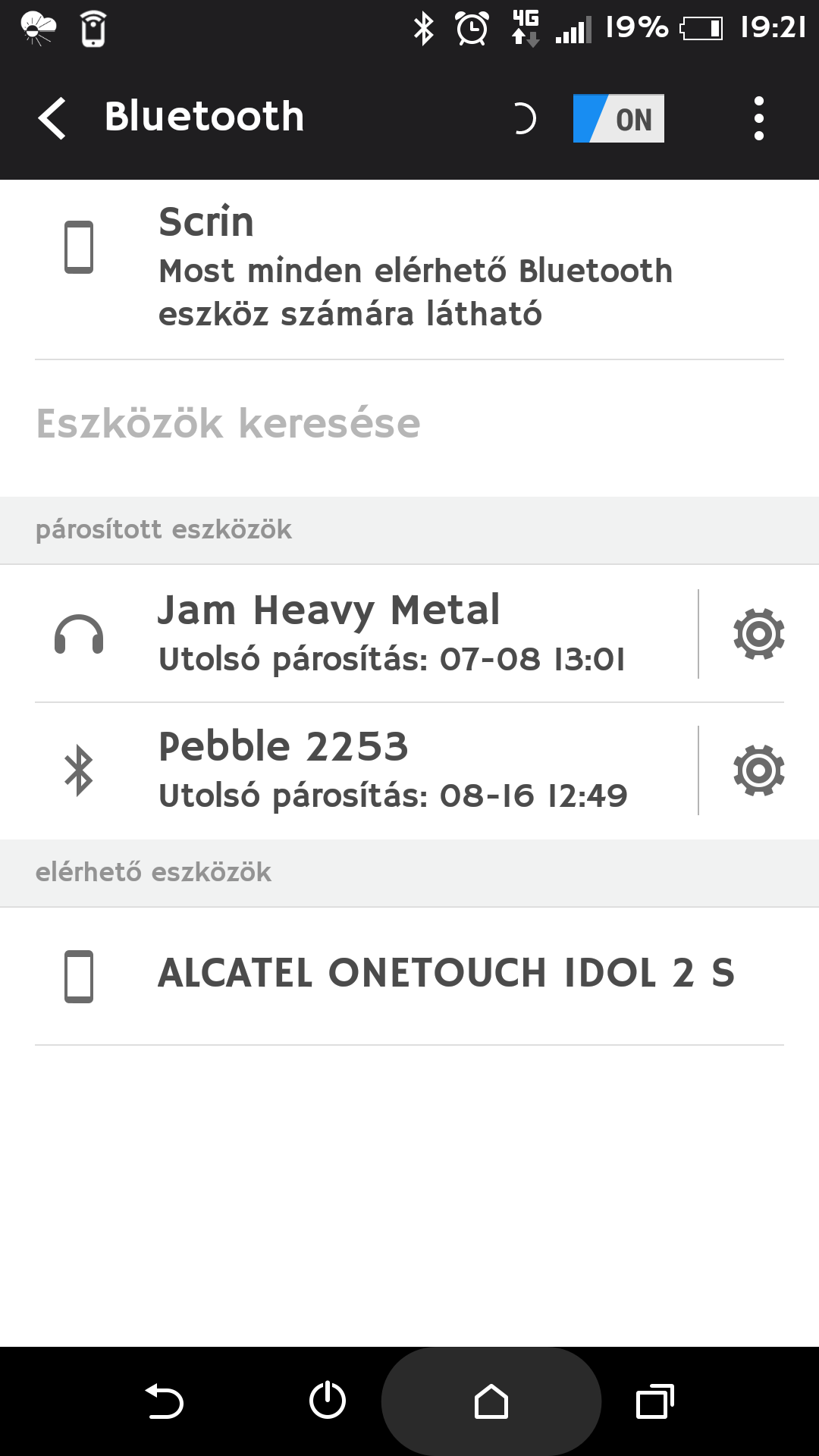Open settings gear for Jam Heavy Metal
The image size is (819, 1456).
(x=758, y=634)
